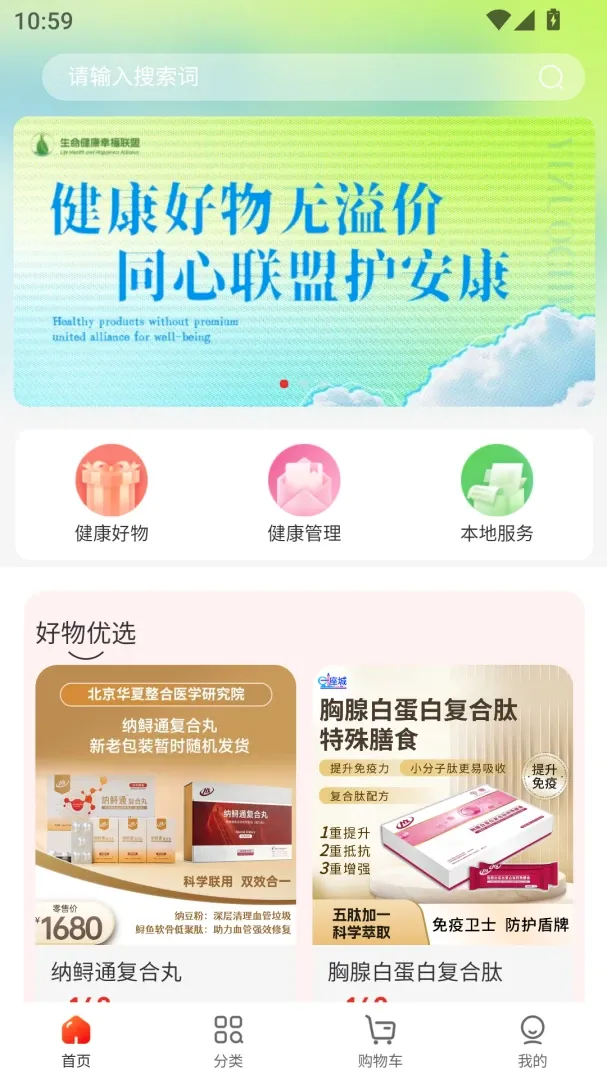
Task: View the 胸腺白蛋白复合肽 product card
Action: click(442, 833)
